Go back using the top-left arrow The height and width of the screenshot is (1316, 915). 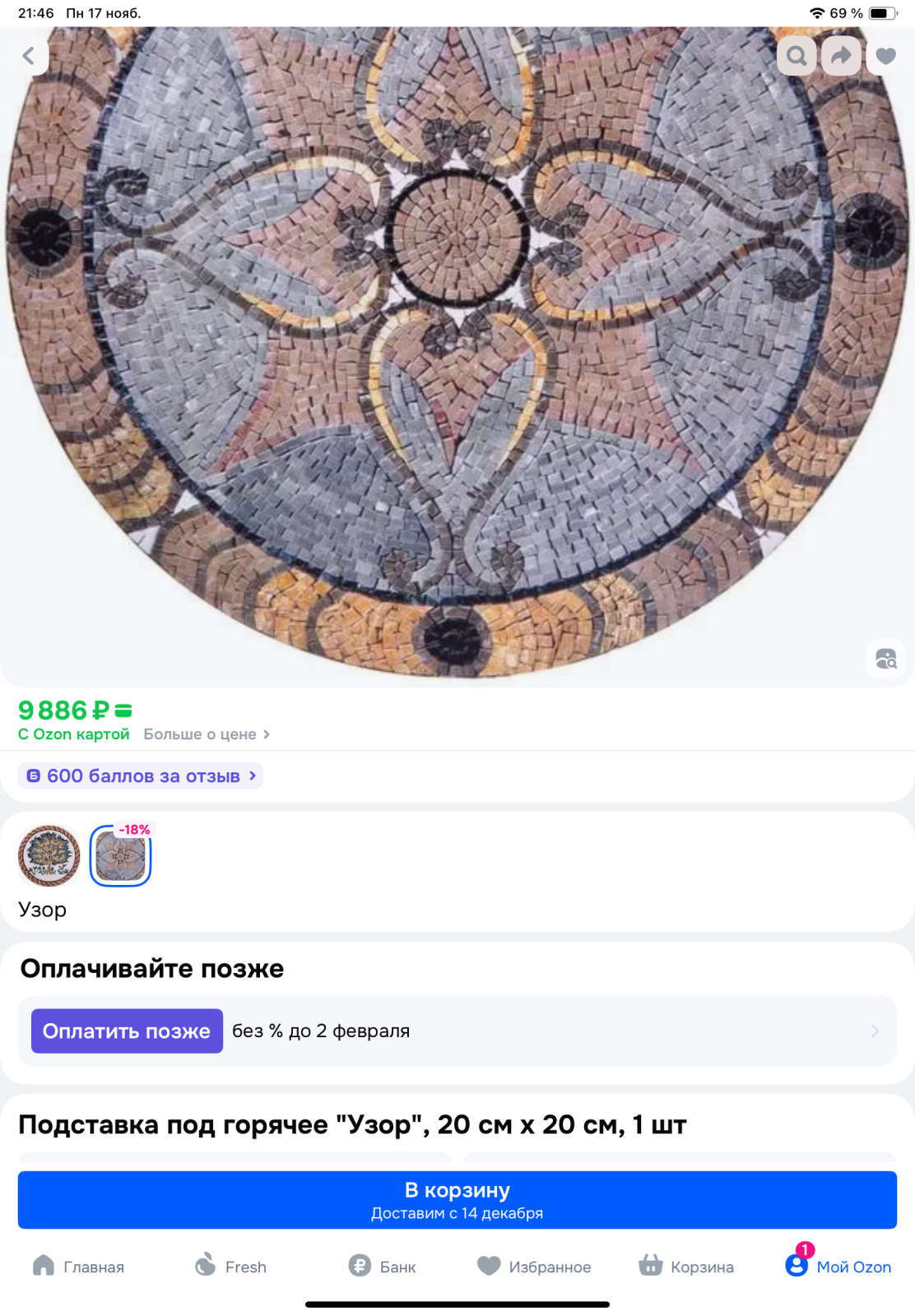pyautogui.click(x=30, y=56)
